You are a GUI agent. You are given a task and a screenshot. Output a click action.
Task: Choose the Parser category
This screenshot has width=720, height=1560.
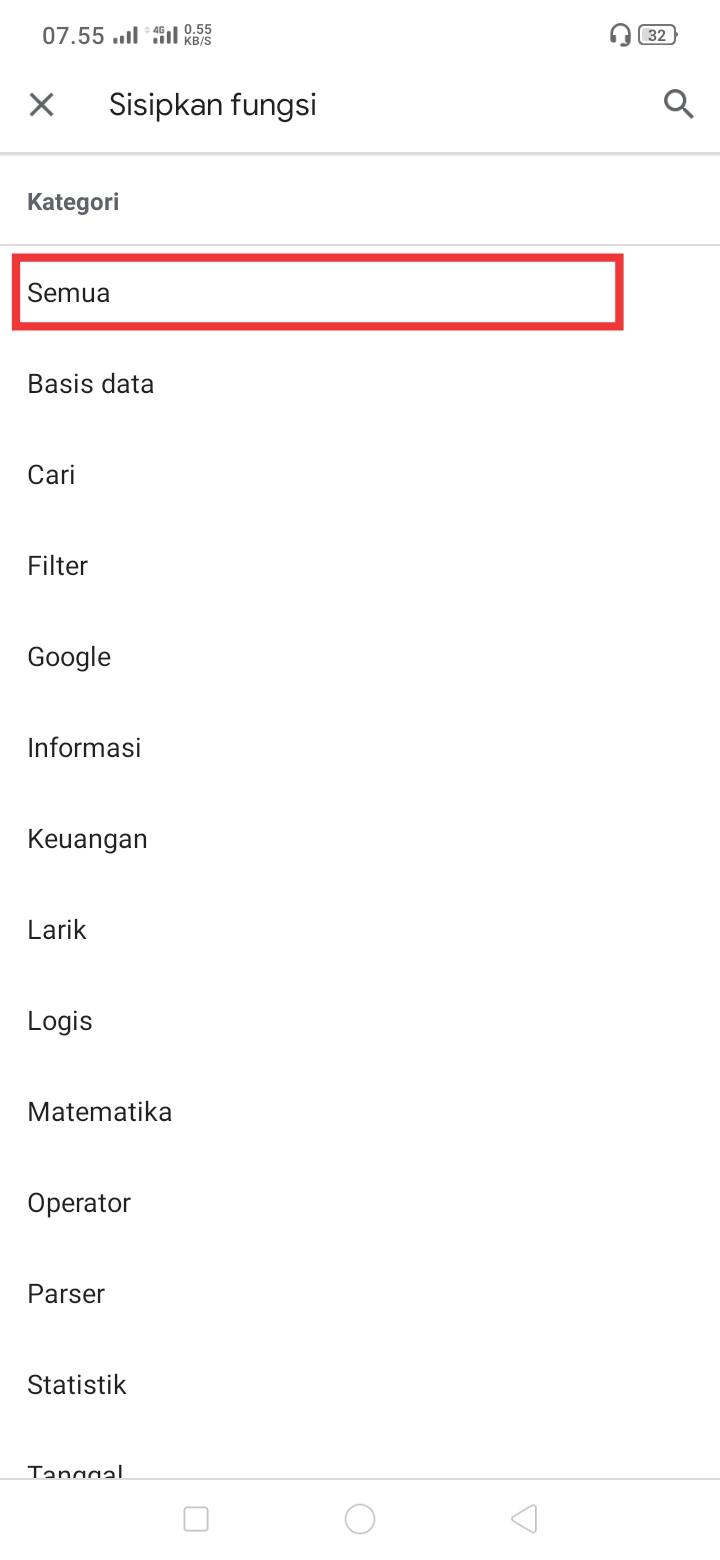tap(360, 1294)
